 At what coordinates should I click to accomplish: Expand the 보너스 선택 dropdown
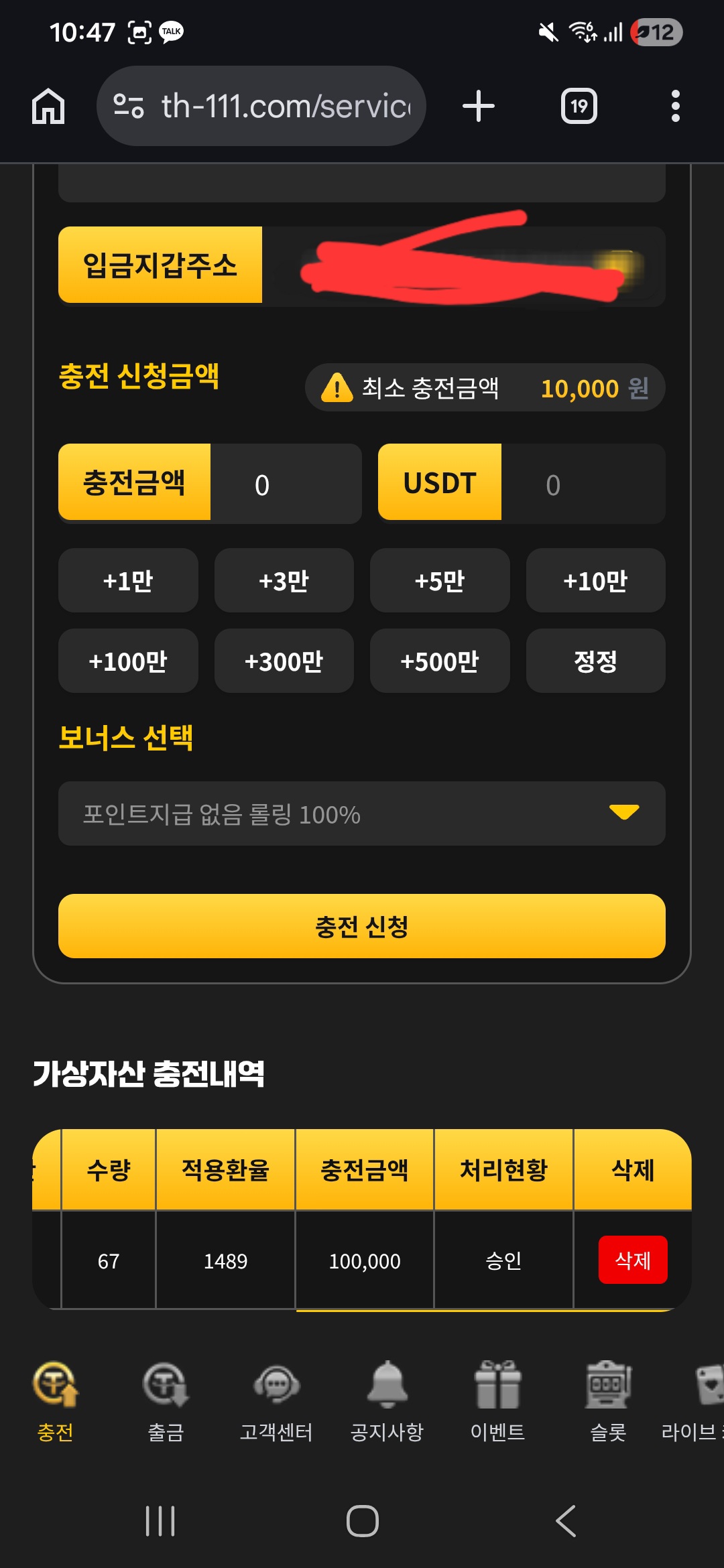(x=362, y=813)
